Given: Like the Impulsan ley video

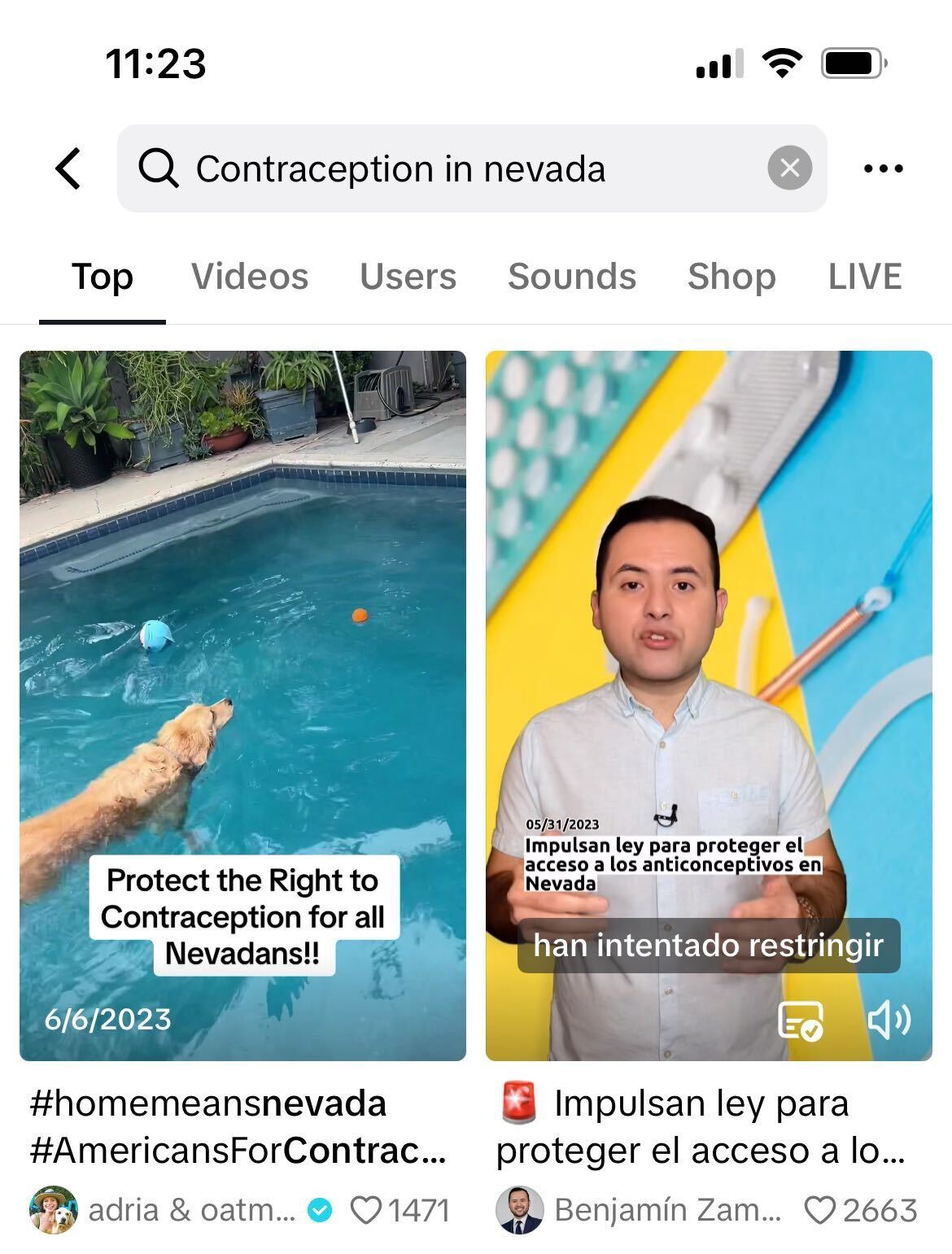Looking at the screenshot, I should point(819,1210).
